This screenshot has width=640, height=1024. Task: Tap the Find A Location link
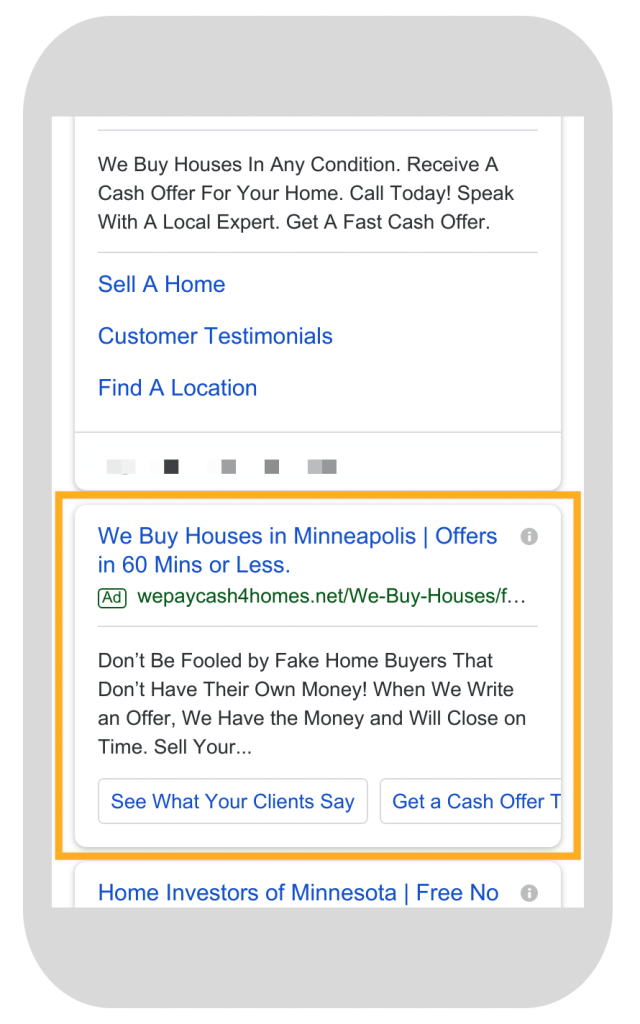click(x=177, y=388)
